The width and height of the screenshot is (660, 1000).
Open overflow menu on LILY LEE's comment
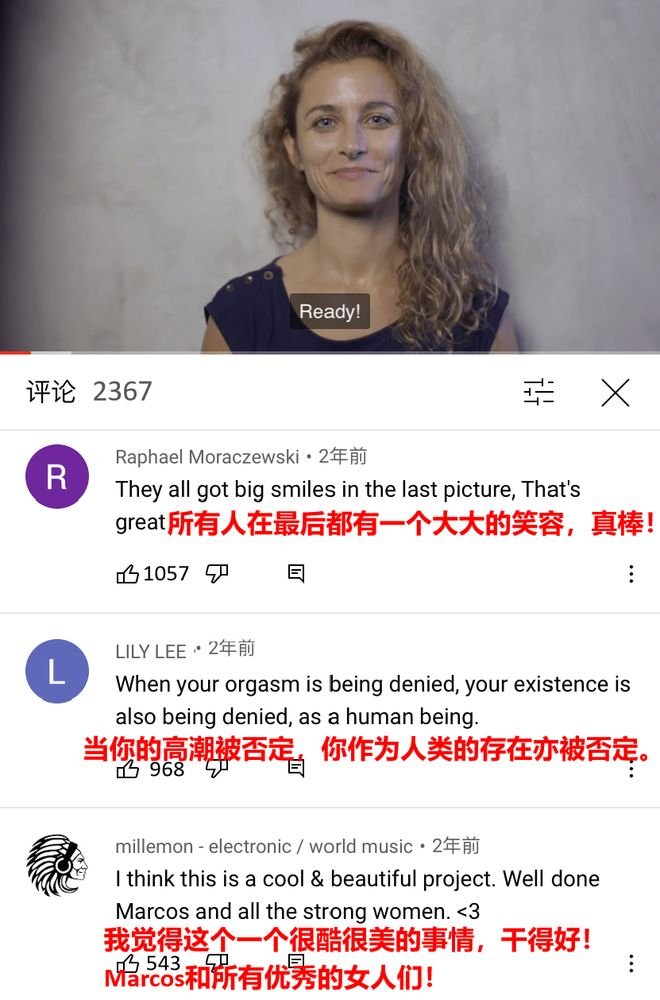pos(631,768)
